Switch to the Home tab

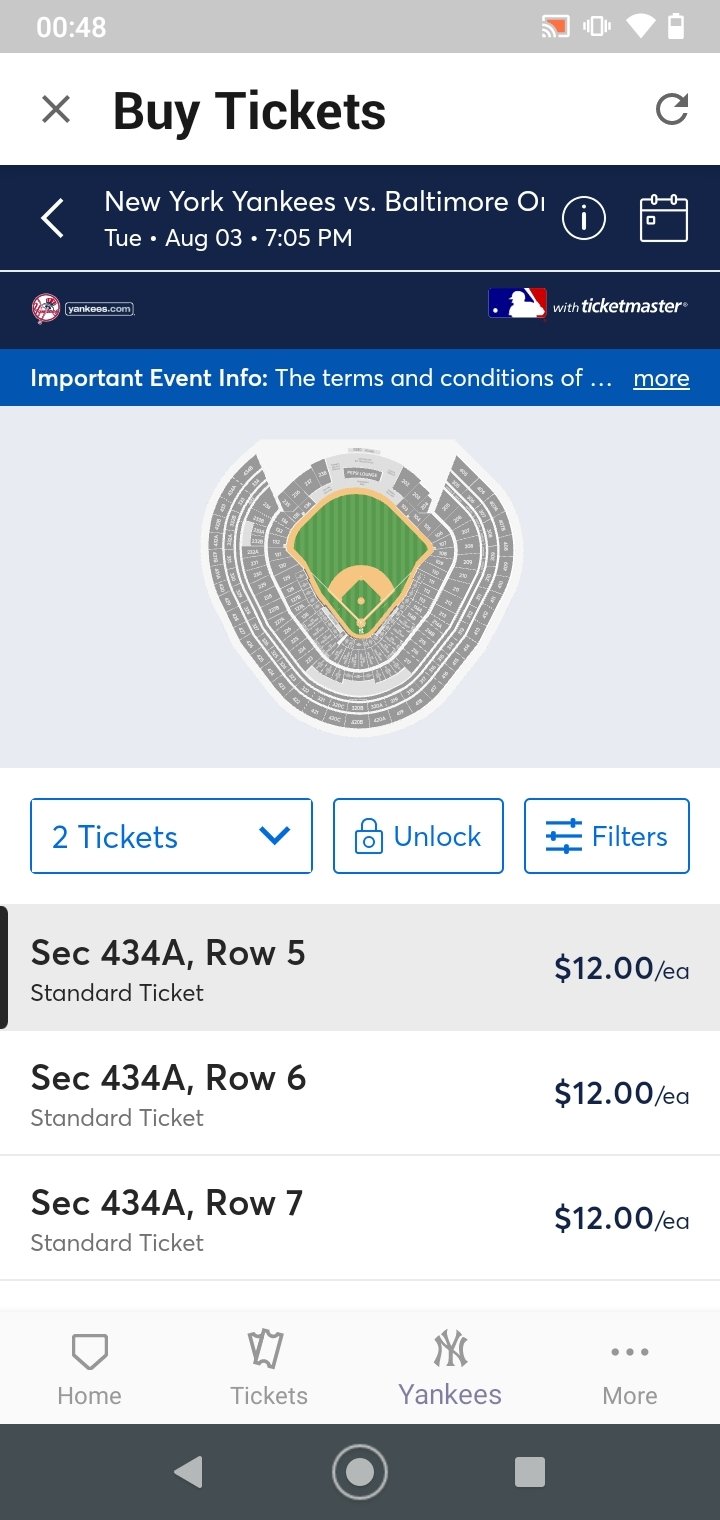pyautogui.click(x=90, y=1368)
